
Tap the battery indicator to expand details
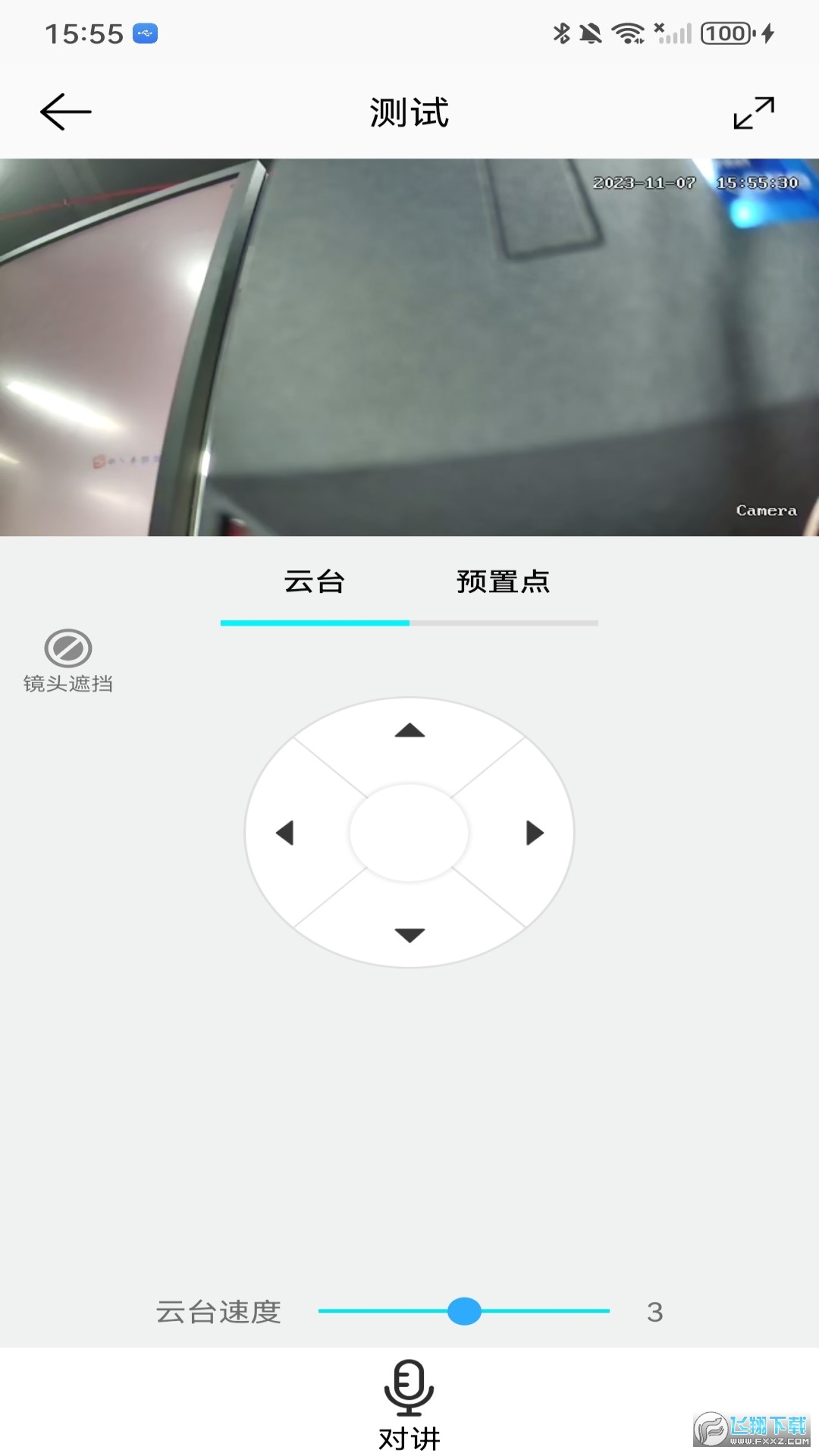point(726,32)
